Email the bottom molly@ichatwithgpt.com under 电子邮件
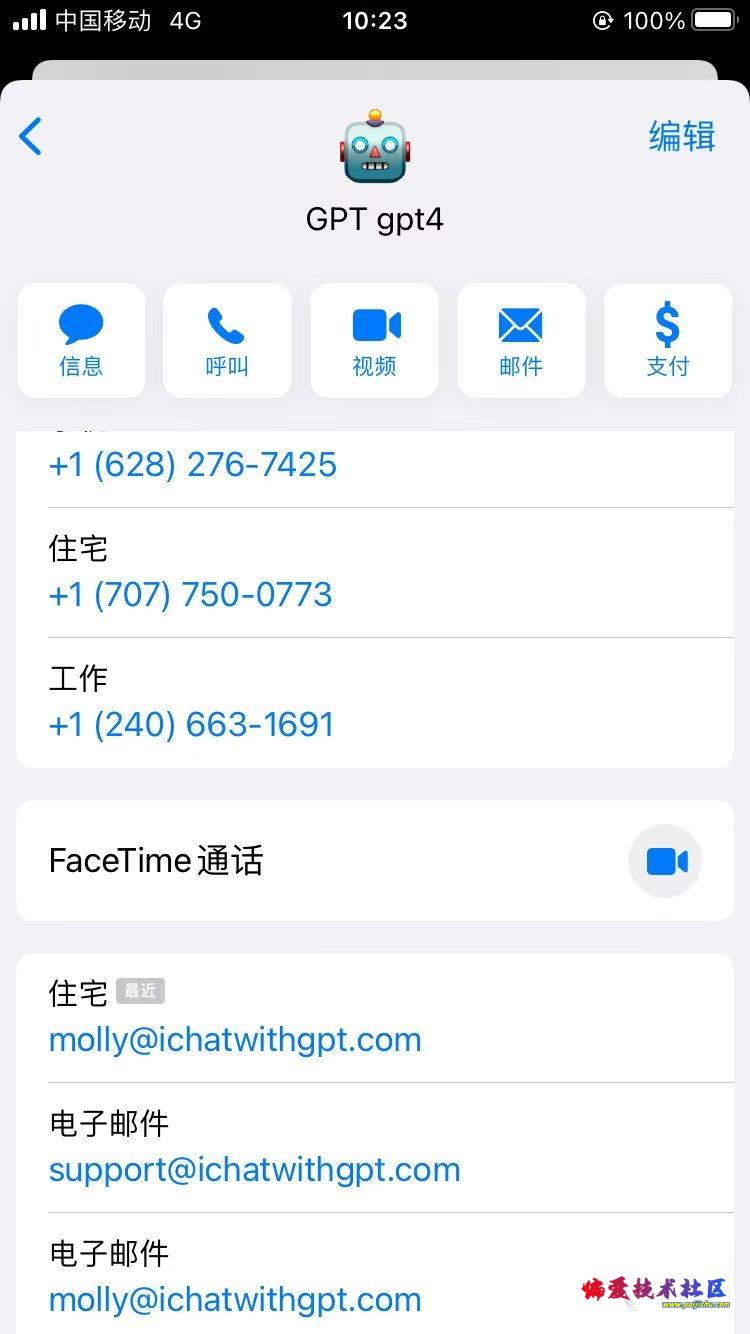The width and height of the screenshot is (750, 1334). point(235,1300)
